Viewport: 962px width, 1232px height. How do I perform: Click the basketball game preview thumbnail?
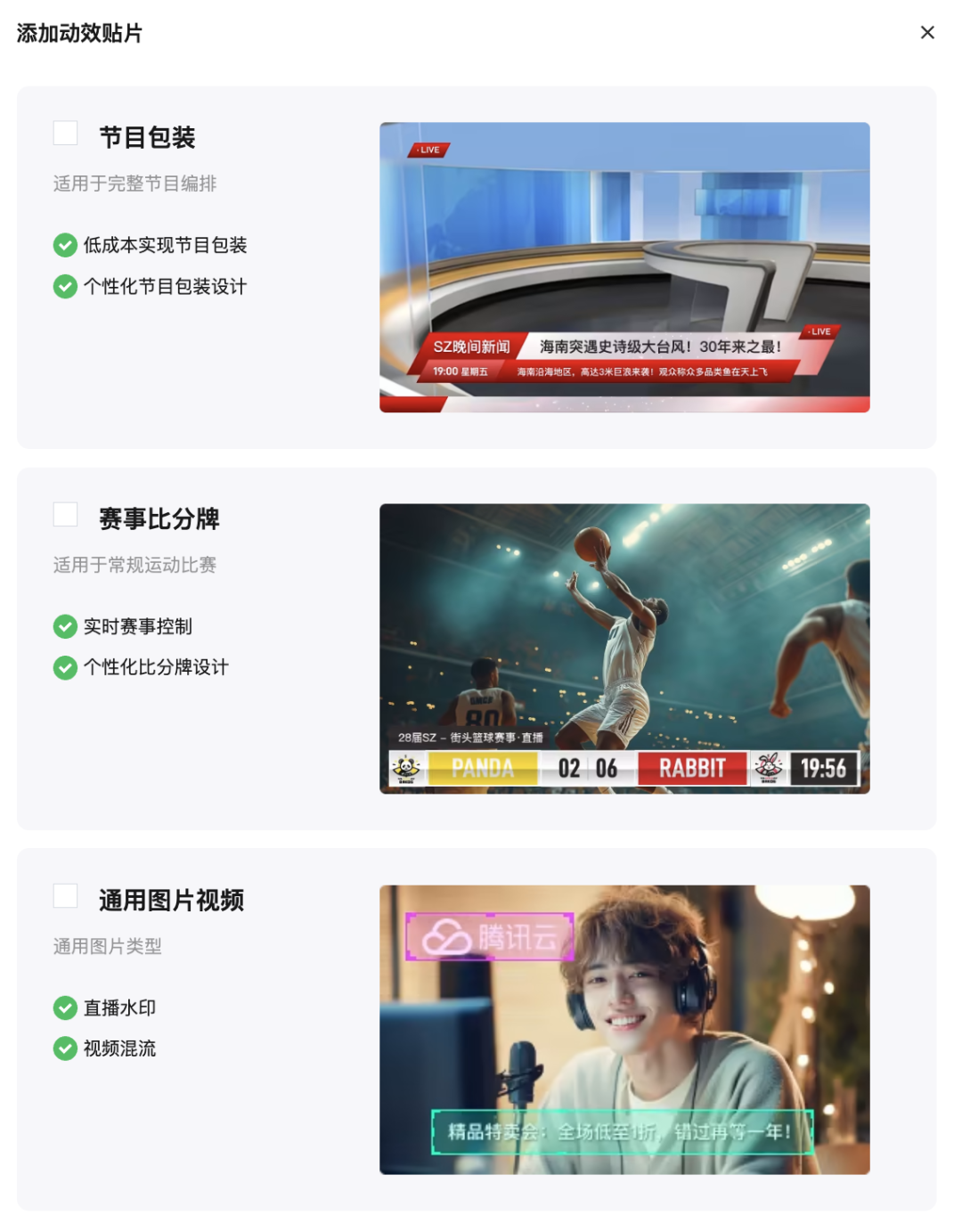click(625, 649)
